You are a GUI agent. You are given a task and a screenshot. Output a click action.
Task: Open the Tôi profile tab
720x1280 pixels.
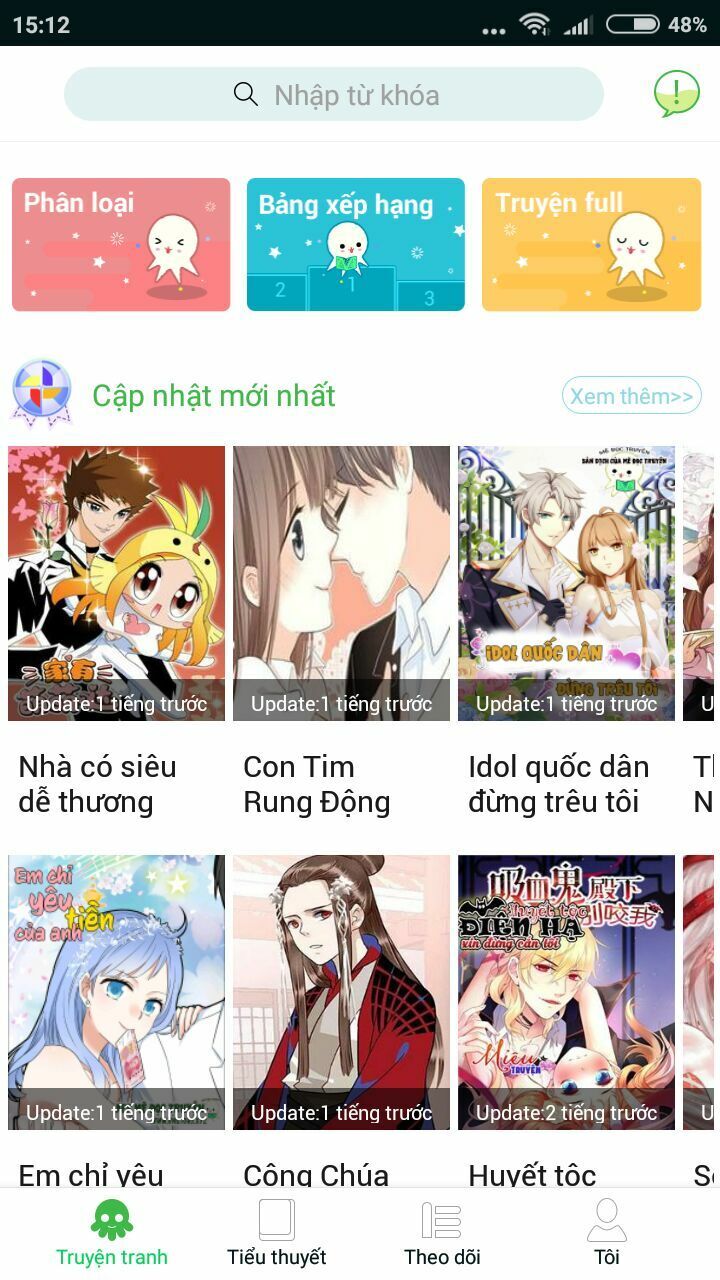click(607, 1233)
